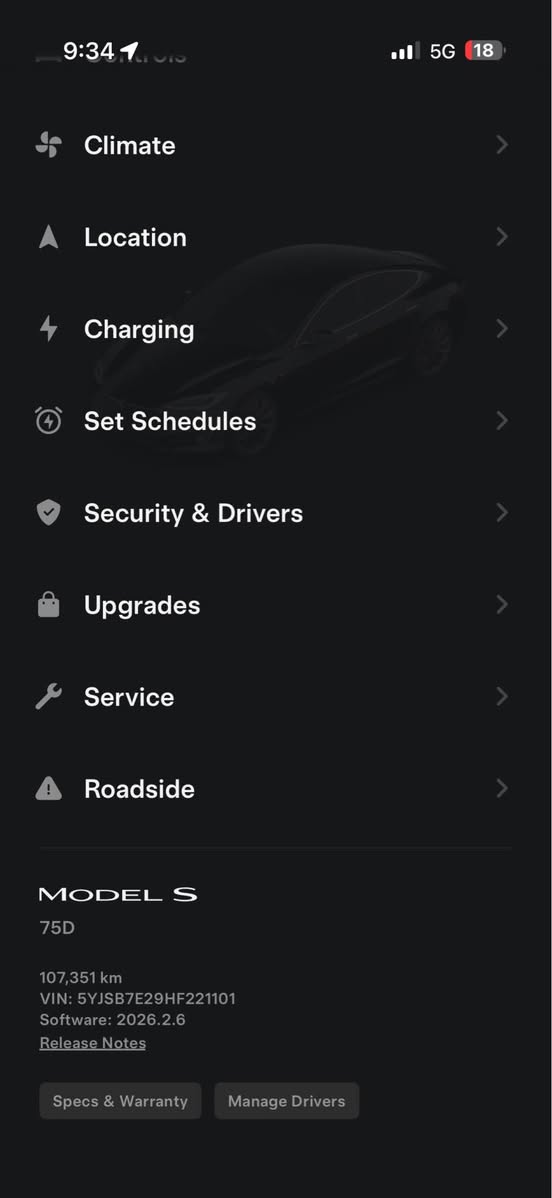Tap the Release Notes link

(x=93, y=1043)
